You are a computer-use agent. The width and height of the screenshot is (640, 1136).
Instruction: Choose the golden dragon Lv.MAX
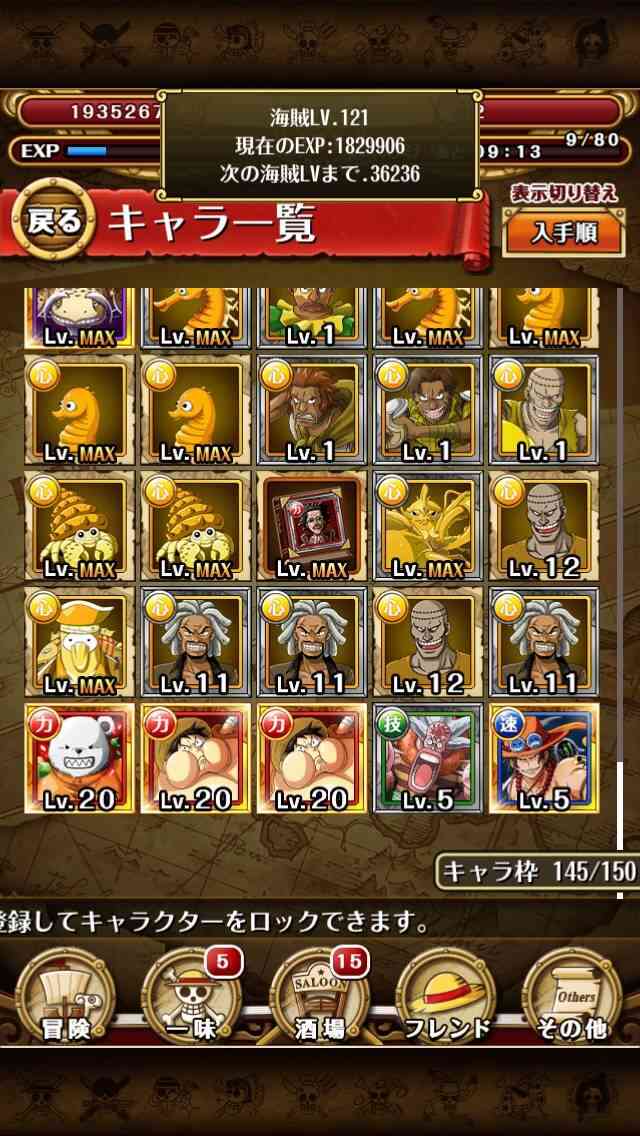pyautogui.click(x=428, y=526)
